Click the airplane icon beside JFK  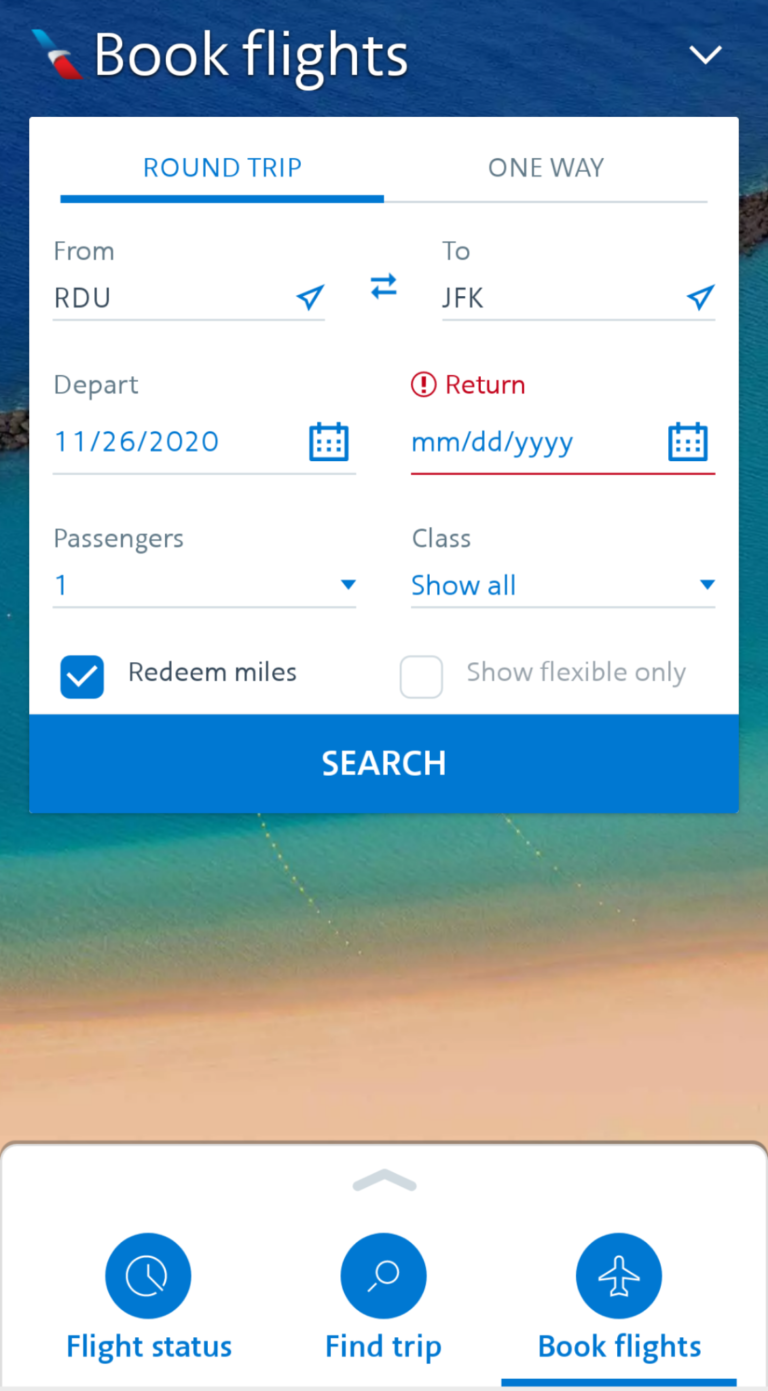(x=700, y=297)
